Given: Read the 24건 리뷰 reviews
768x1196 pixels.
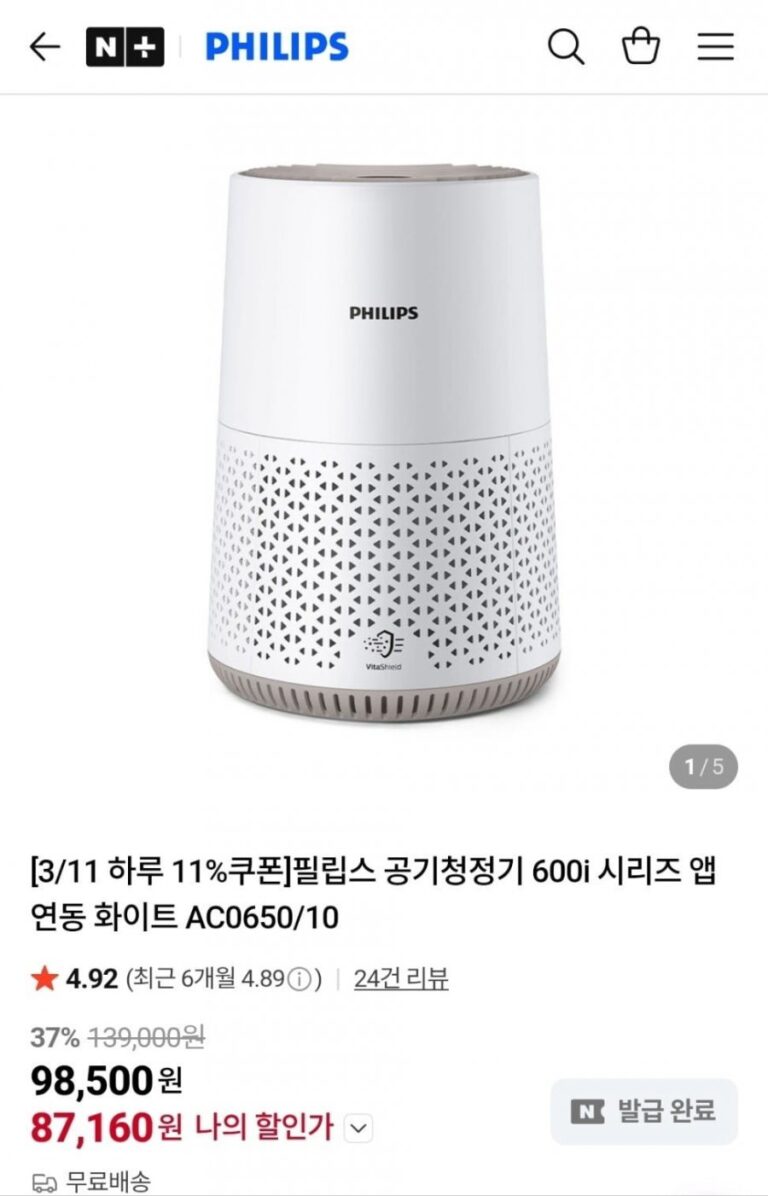Looking at the screenshot, I should pos(401,979).
